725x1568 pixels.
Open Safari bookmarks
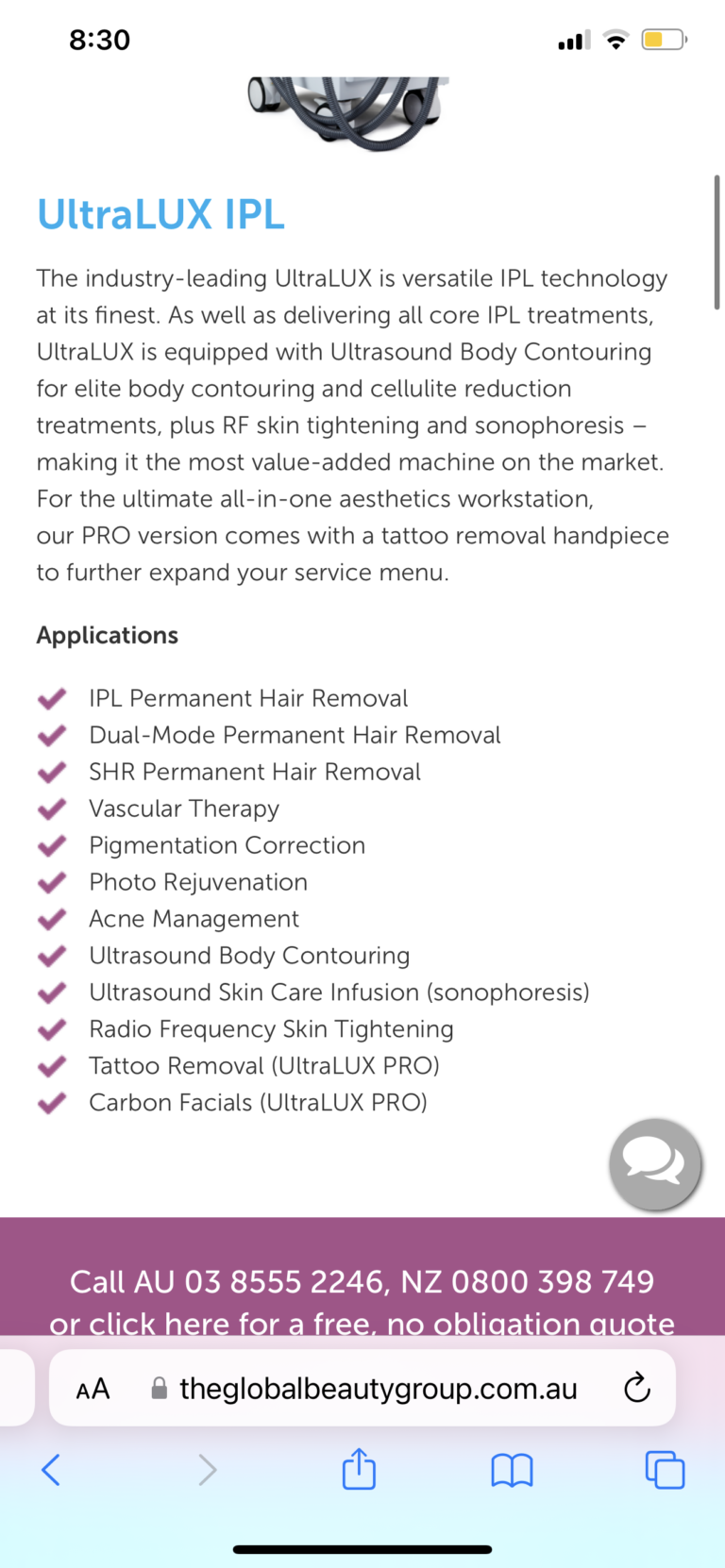[512, 1470]
